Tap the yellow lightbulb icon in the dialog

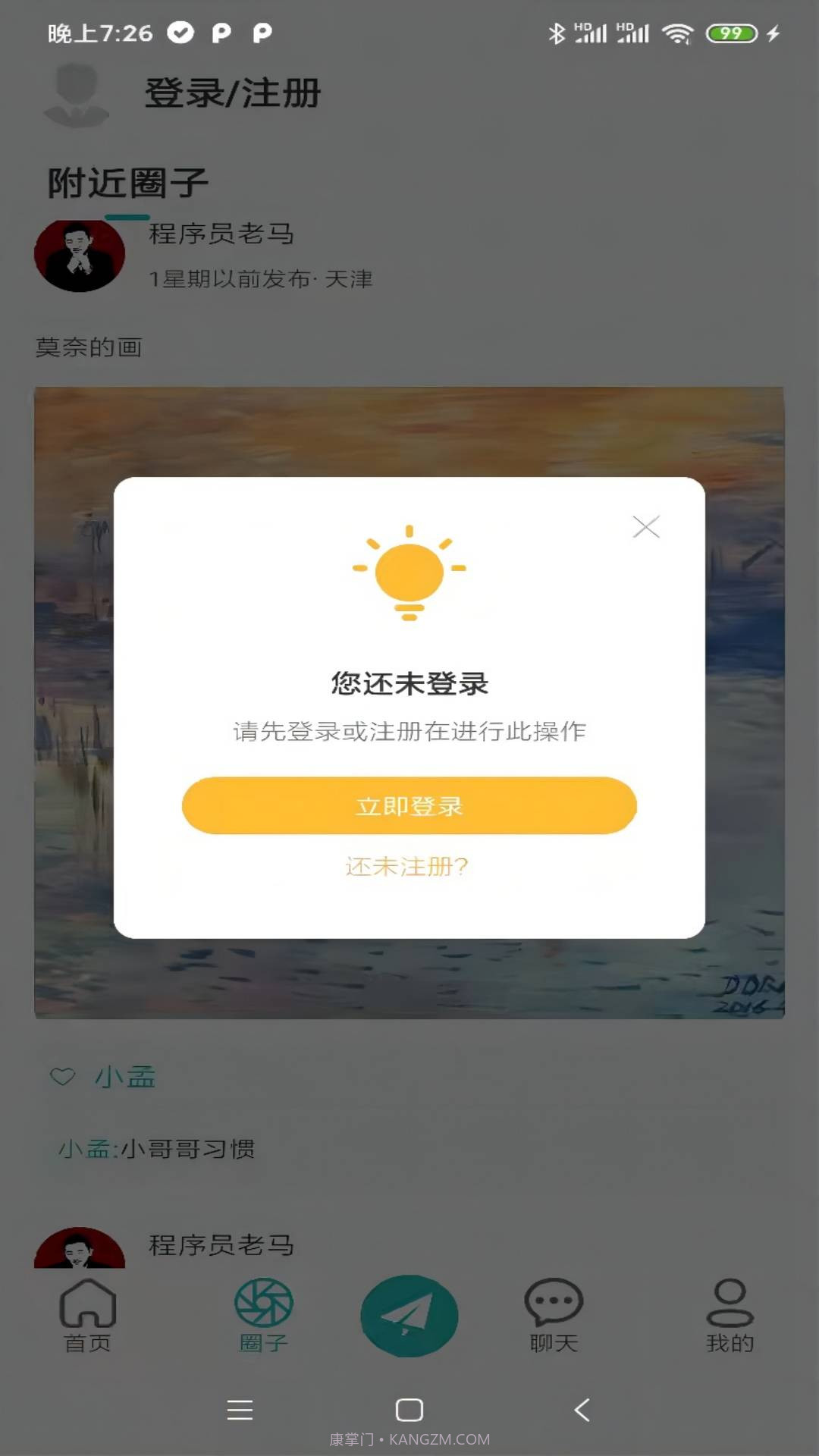(x=409, y=573)
